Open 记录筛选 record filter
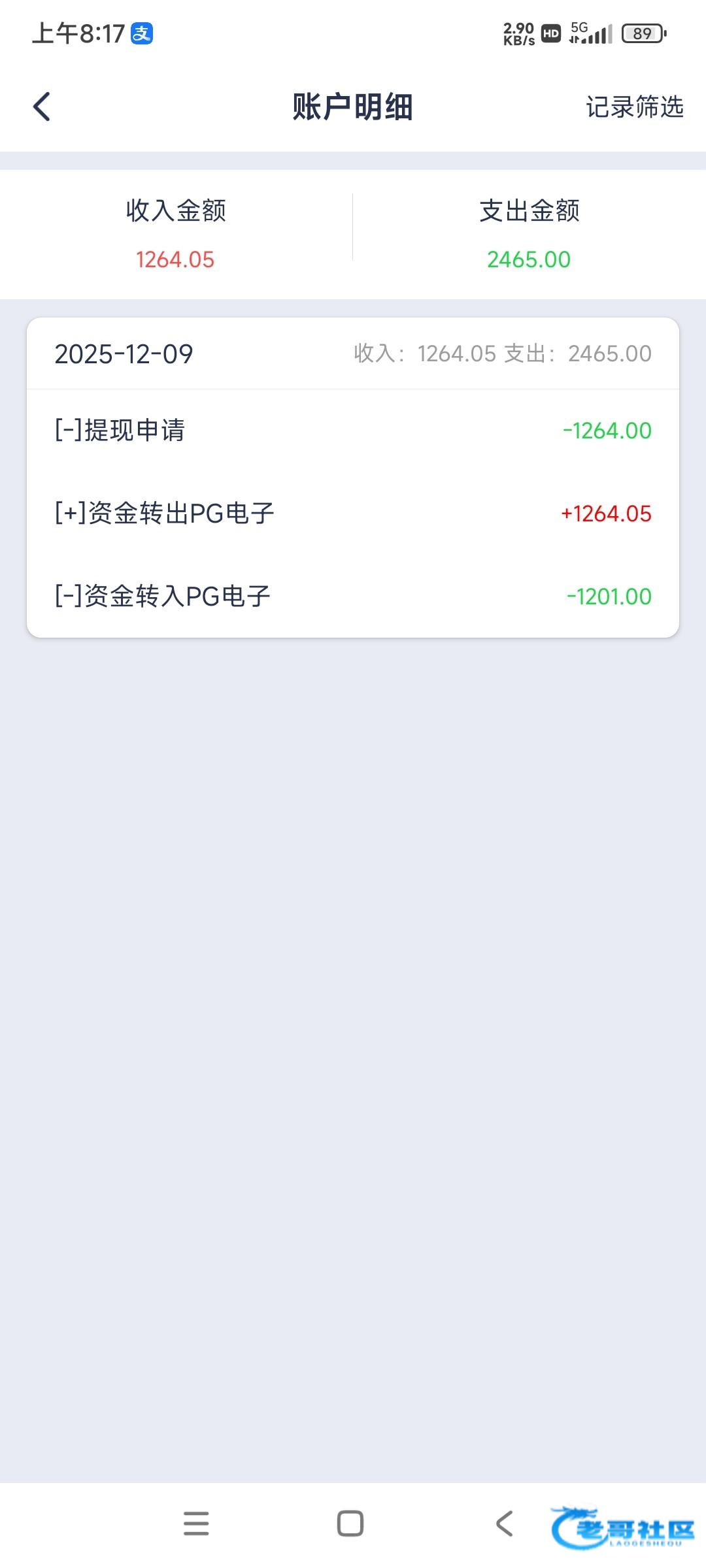 [x=634, y=106]
